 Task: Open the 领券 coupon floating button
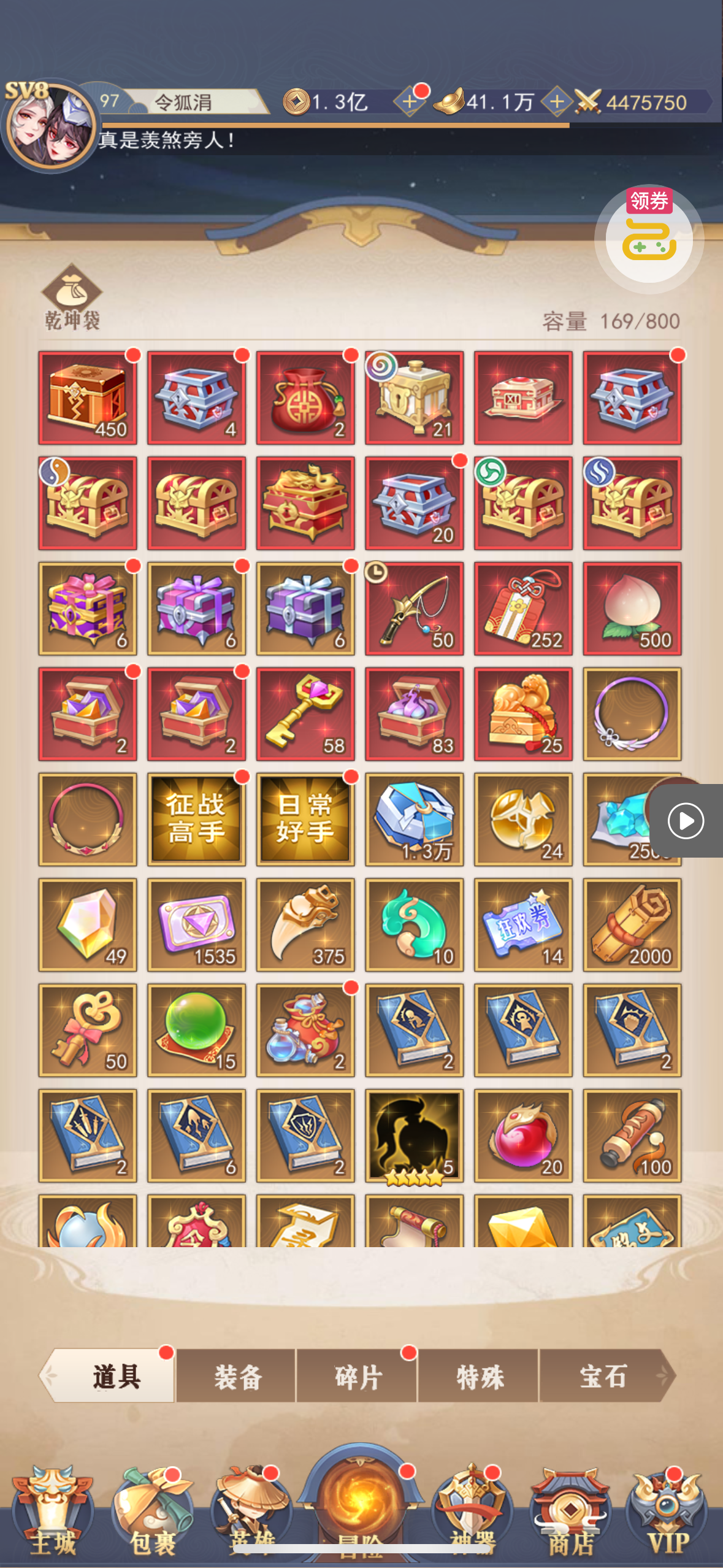[x=649, y=237]
